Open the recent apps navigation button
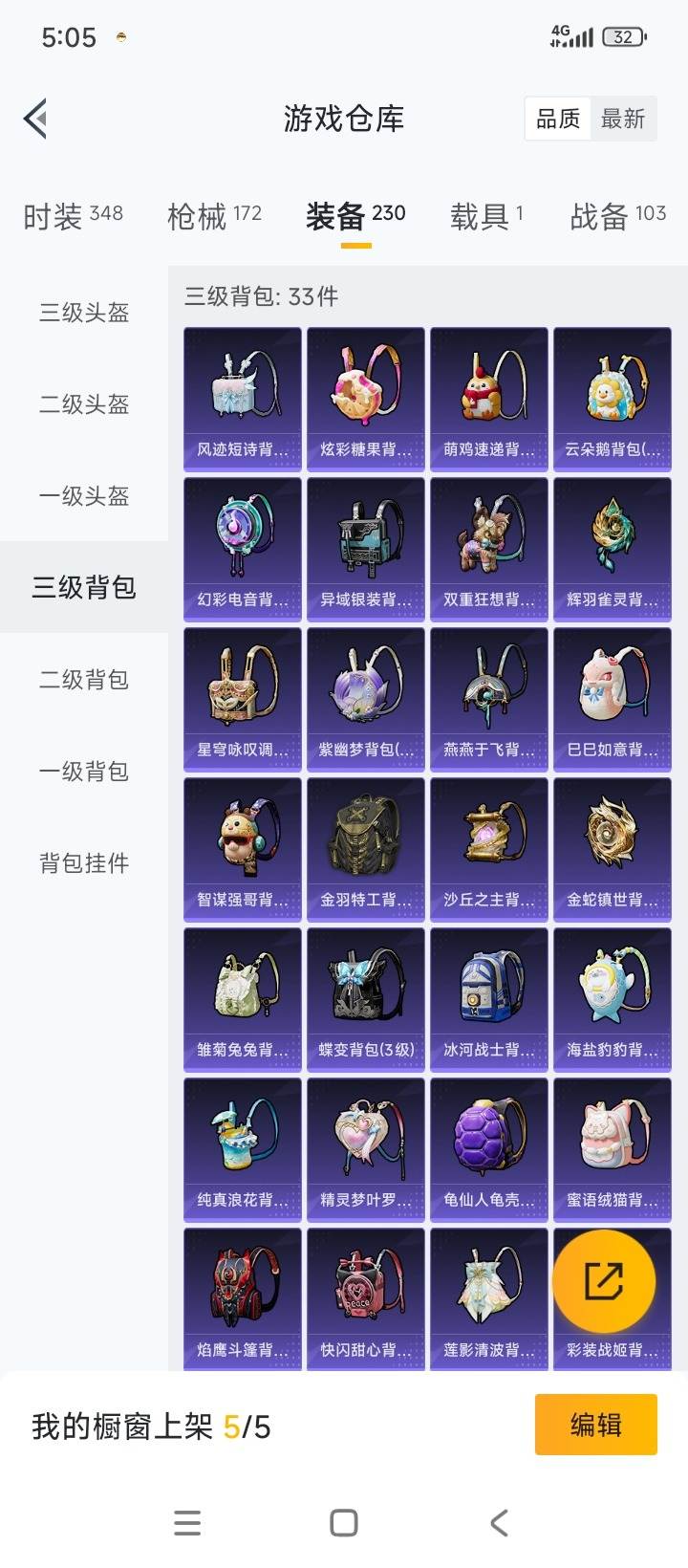The width and height of the screenshot is (688, 1568). [x=187, y=1522]
